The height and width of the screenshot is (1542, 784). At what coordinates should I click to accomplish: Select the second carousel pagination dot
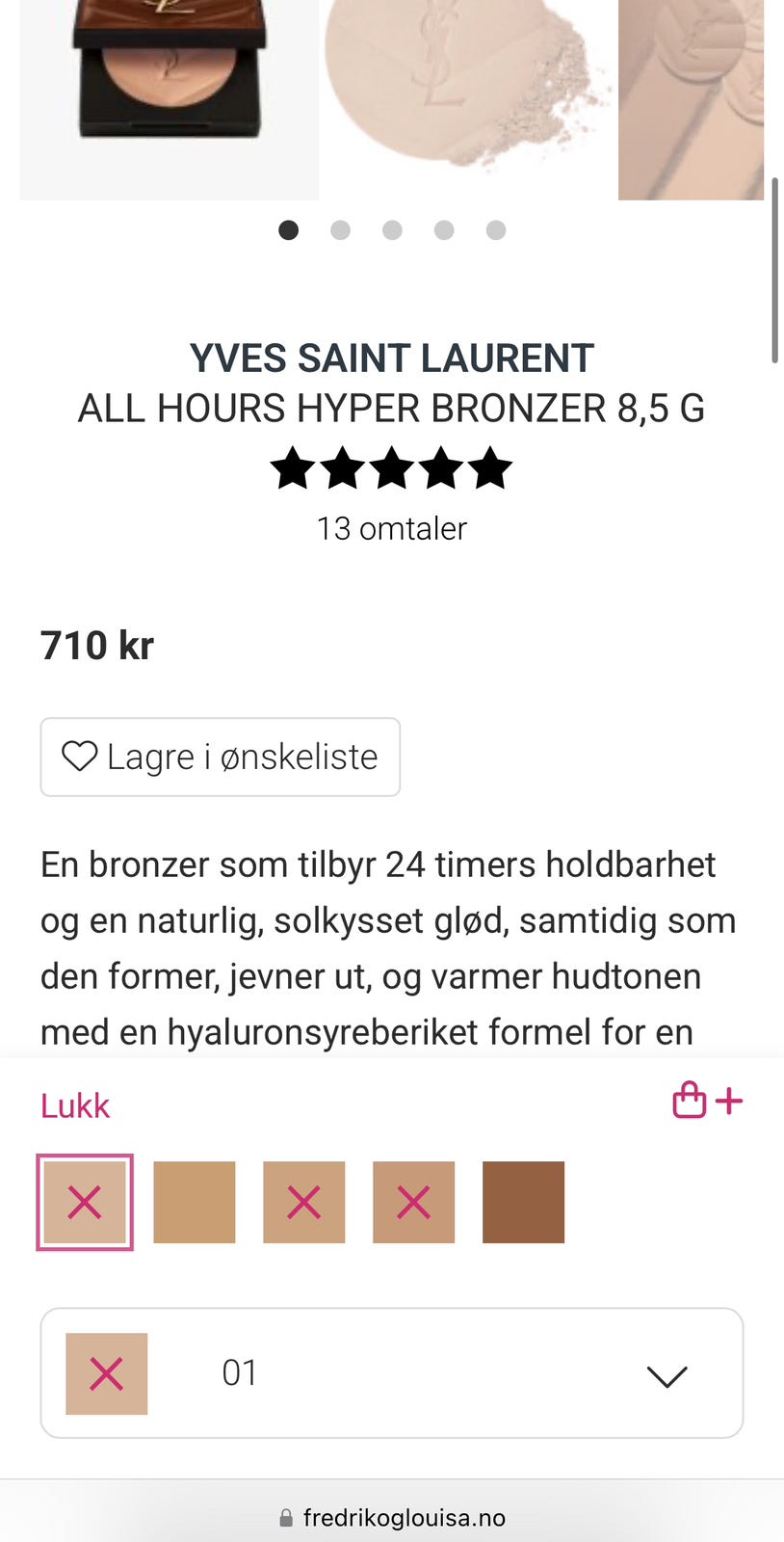point(340,230)
